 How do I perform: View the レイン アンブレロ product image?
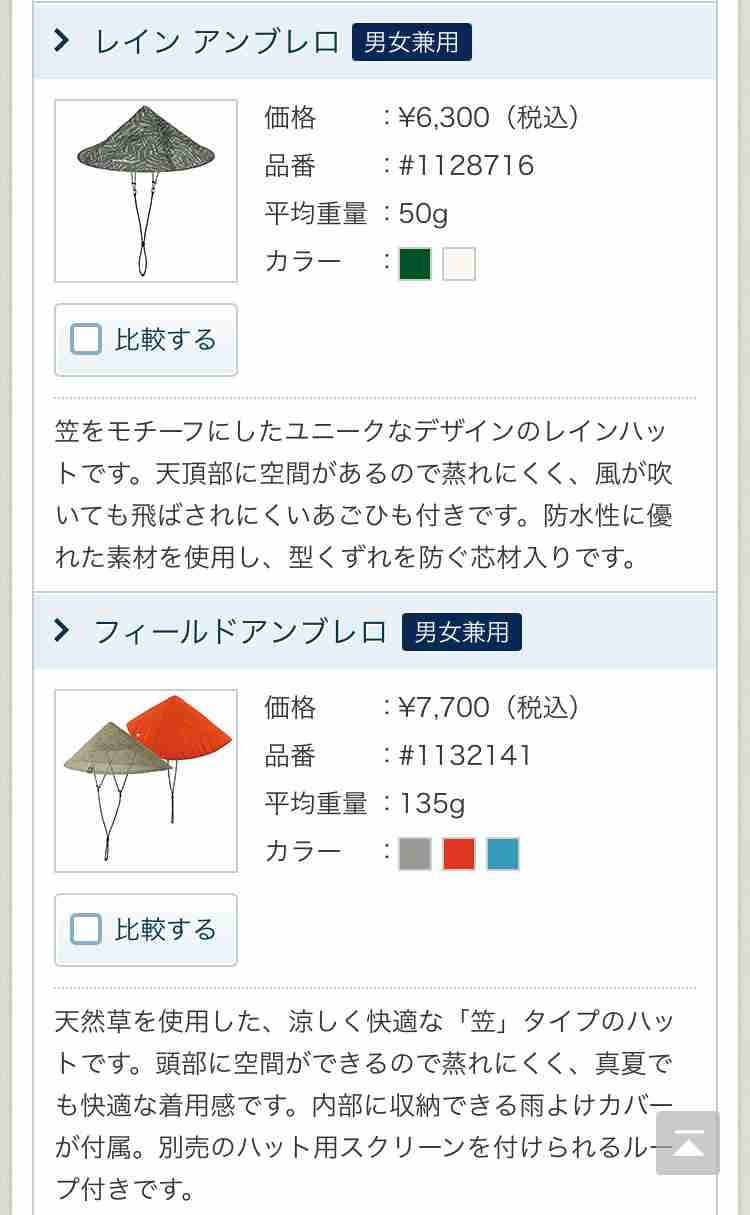point(146,191)
